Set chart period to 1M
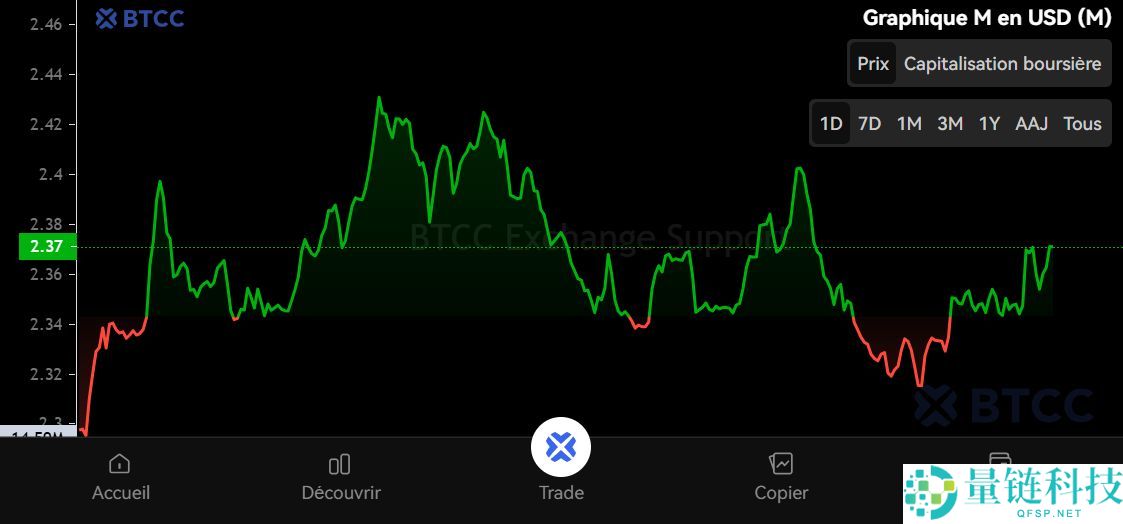Image resolution: width=1123 pixels, height=524 pixels. 909,124
